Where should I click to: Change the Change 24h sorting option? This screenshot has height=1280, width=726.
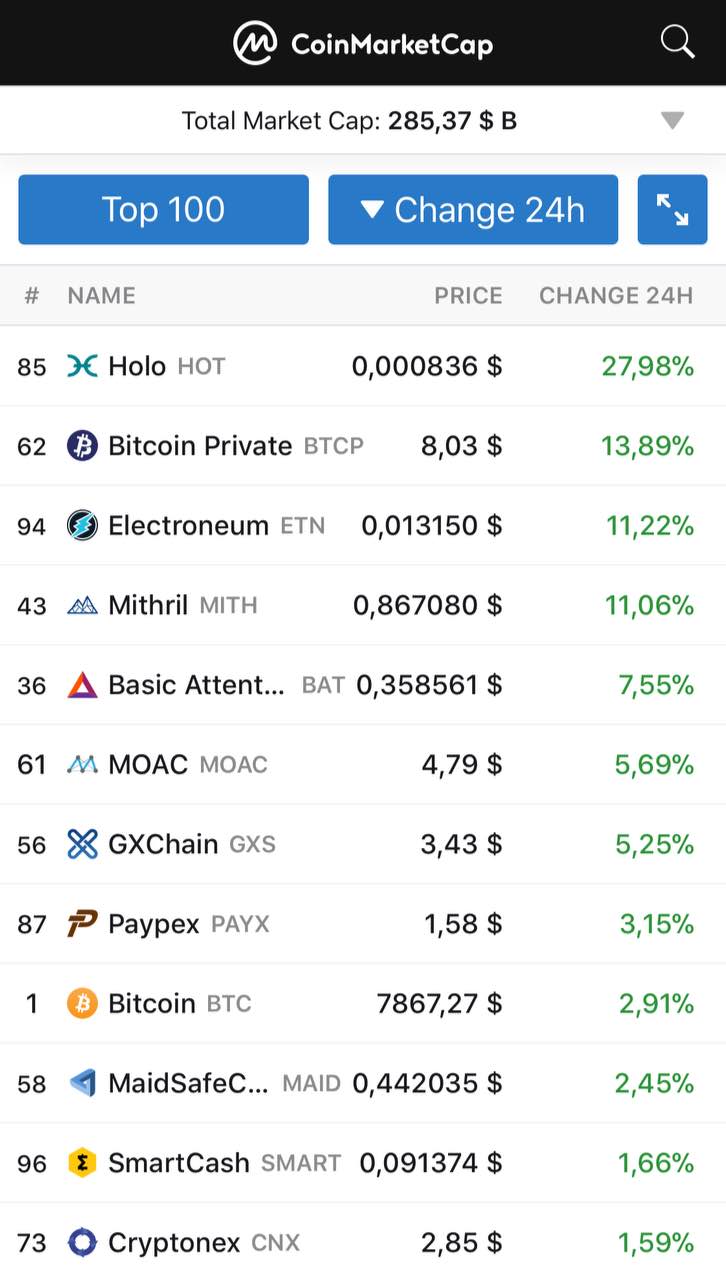point(473,209)
